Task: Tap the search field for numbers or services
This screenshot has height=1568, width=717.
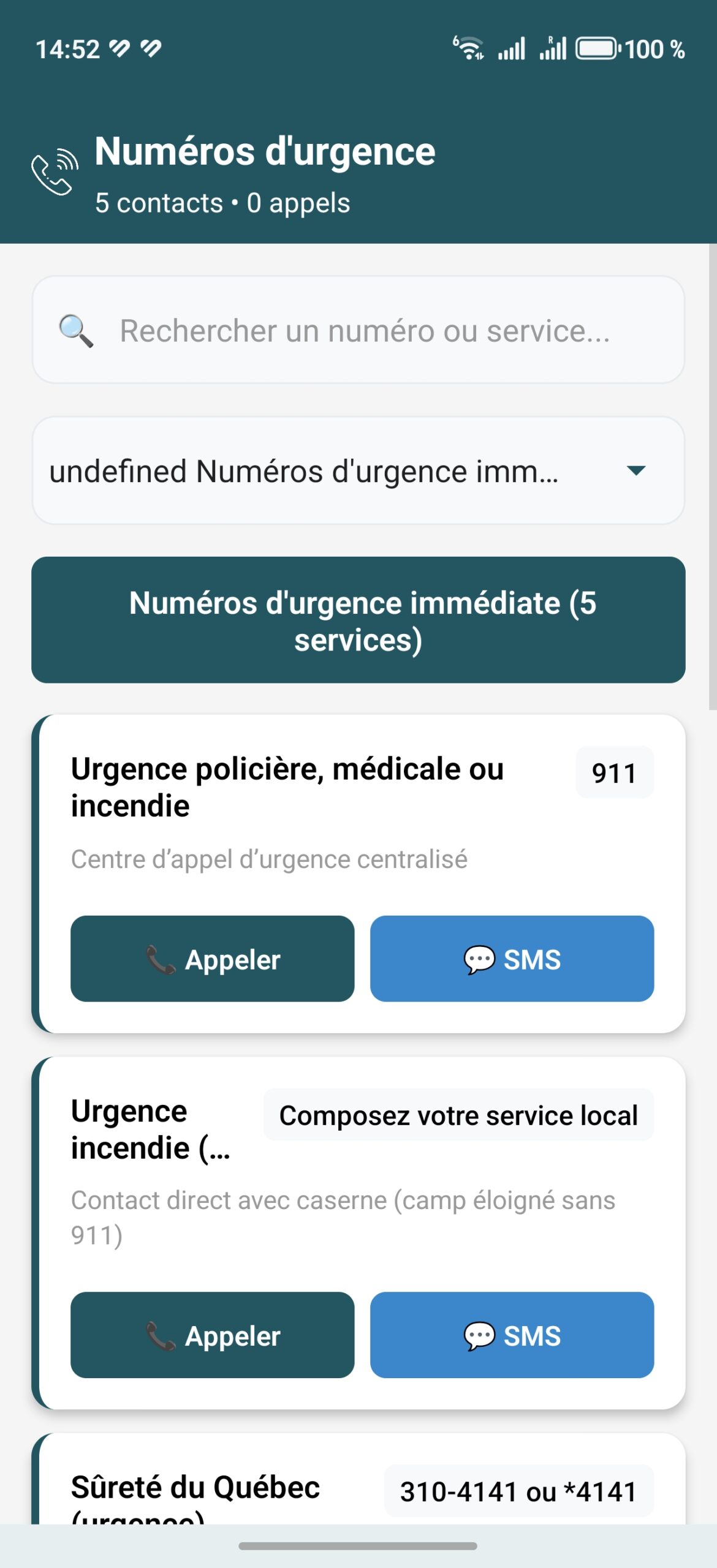Action: [358, 330]
